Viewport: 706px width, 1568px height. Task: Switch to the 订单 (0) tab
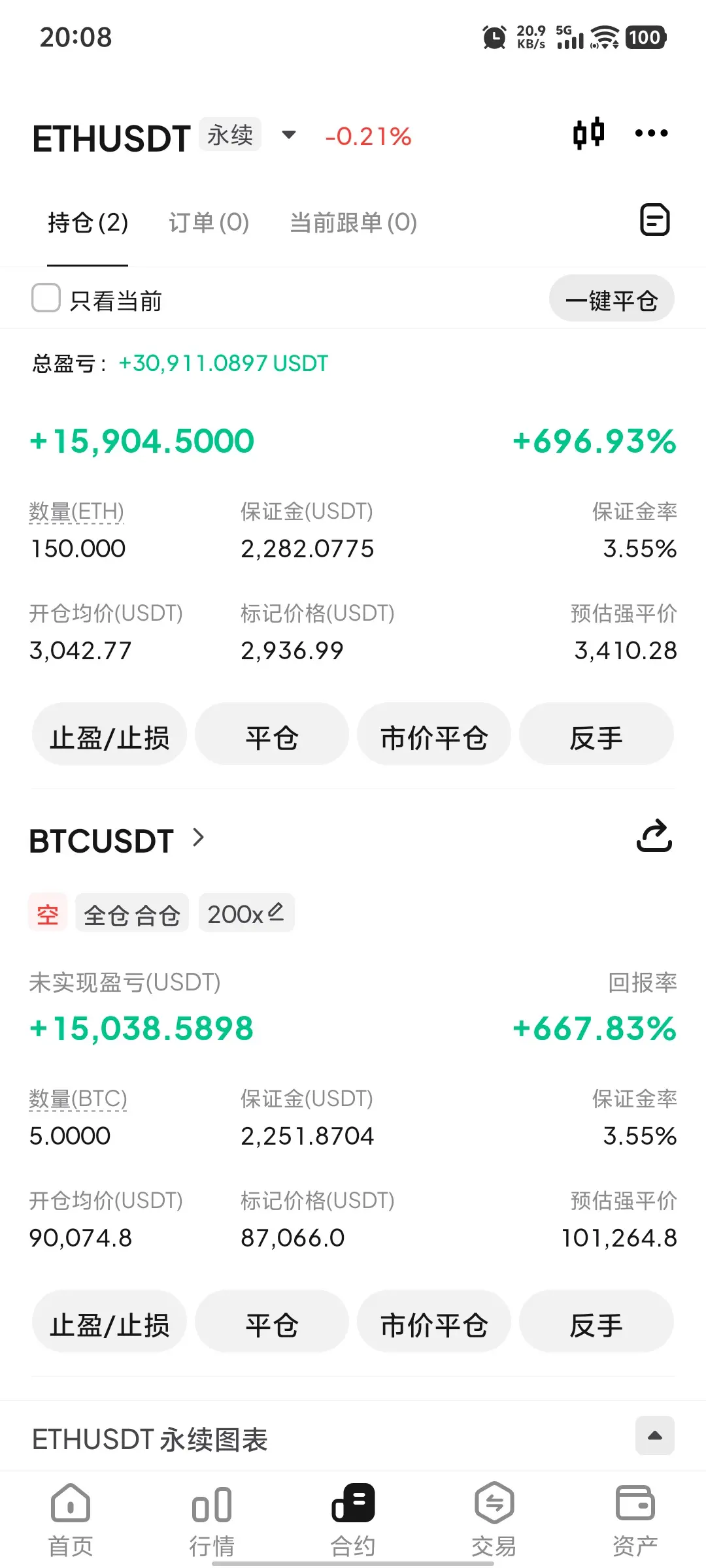click(209, 223)
